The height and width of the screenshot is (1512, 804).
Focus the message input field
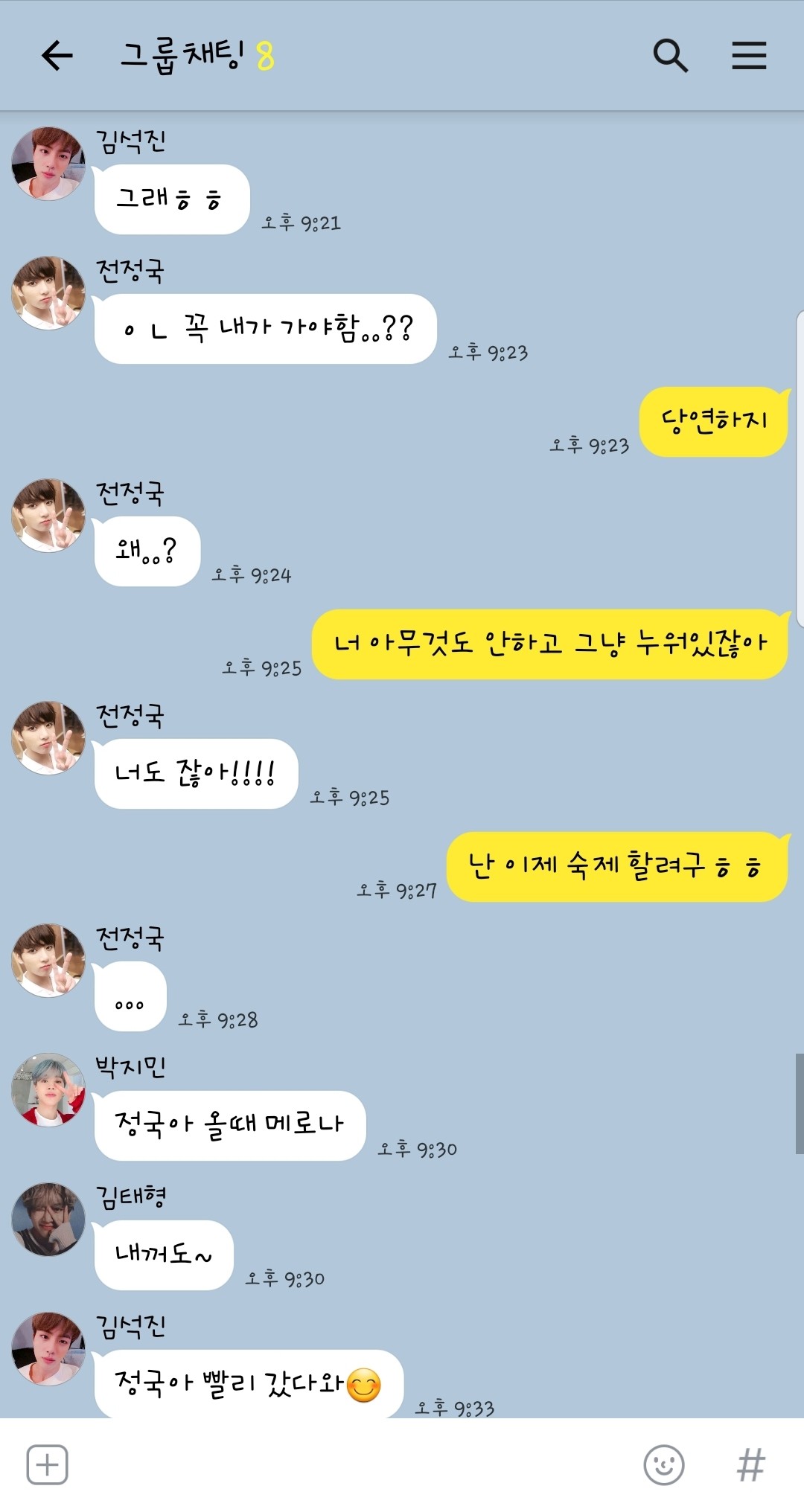350,1464
